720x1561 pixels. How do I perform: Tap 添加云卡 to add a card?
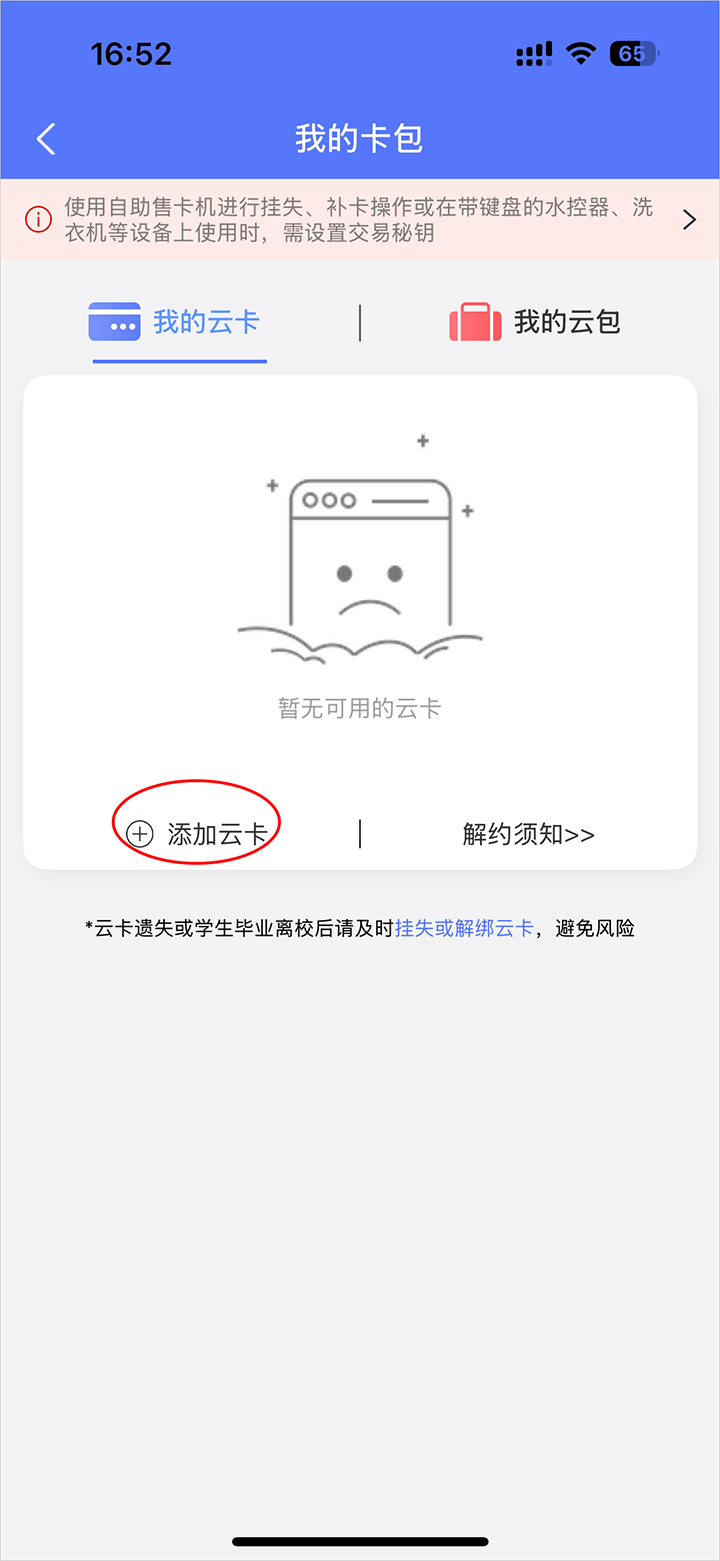198,834
